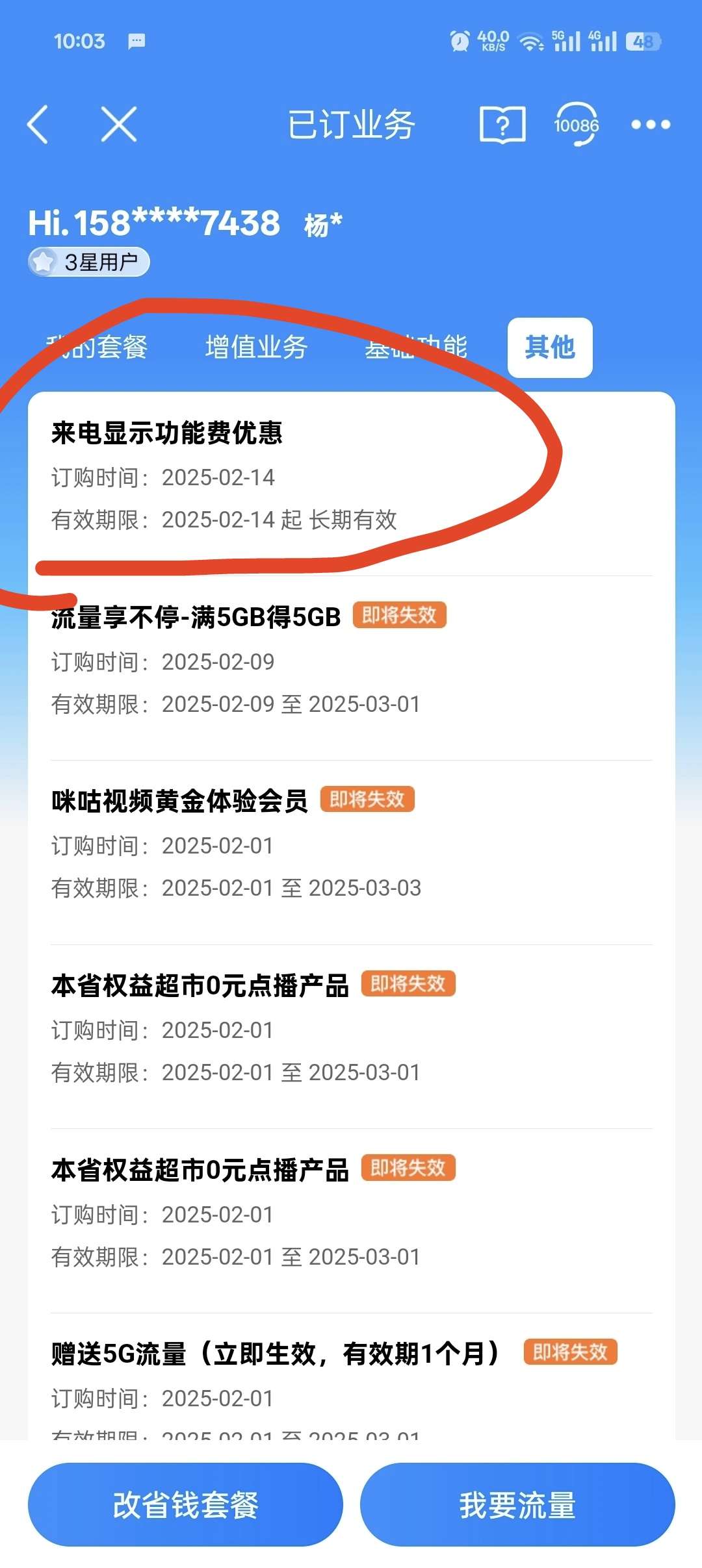Viewport: 702px width, 1568px height.
Task: Switch to the 我的套餐 tab
Action: (97, 348)
